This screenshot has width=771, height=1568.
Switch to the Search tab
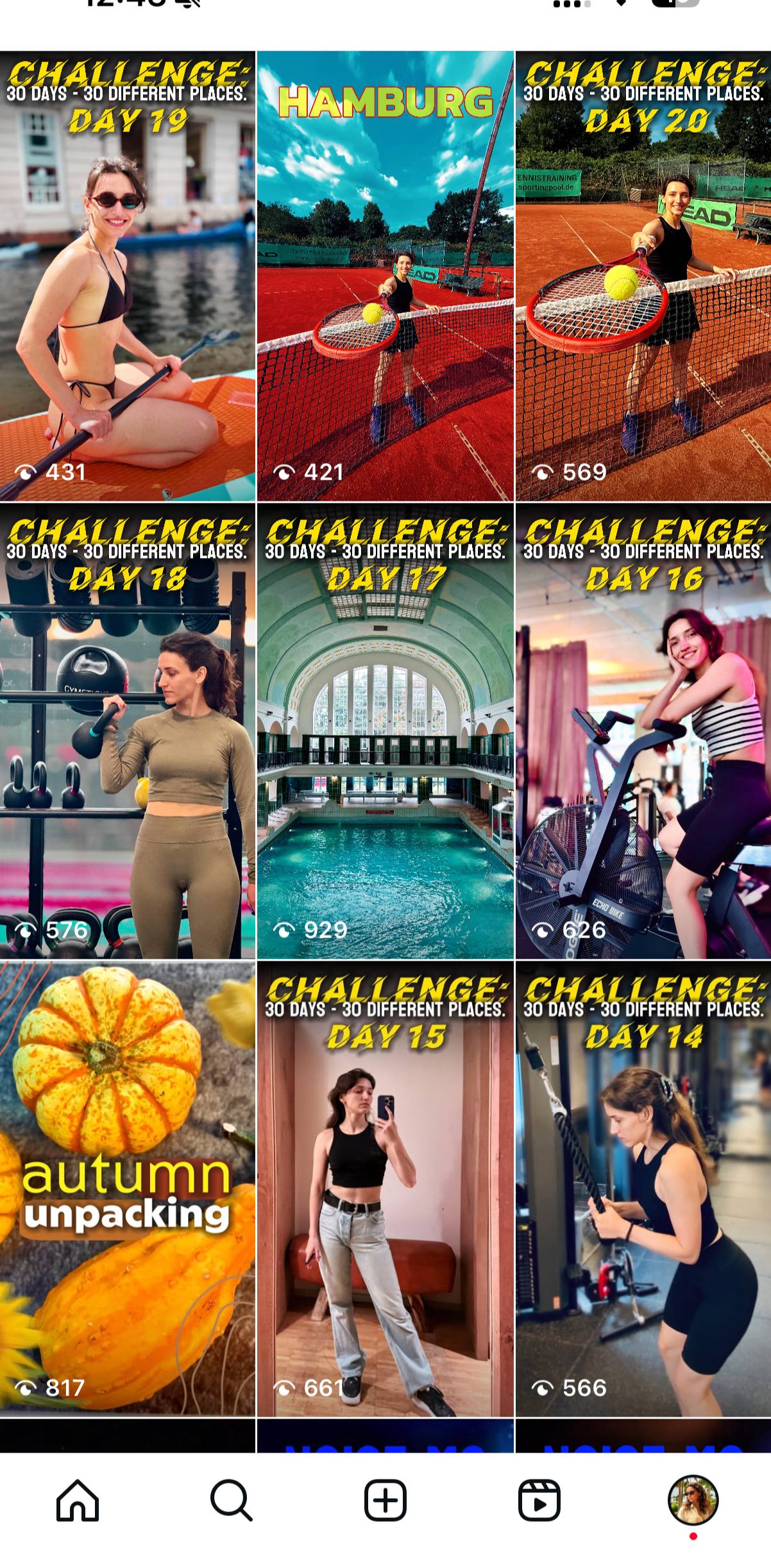[x=231, y=1501]
